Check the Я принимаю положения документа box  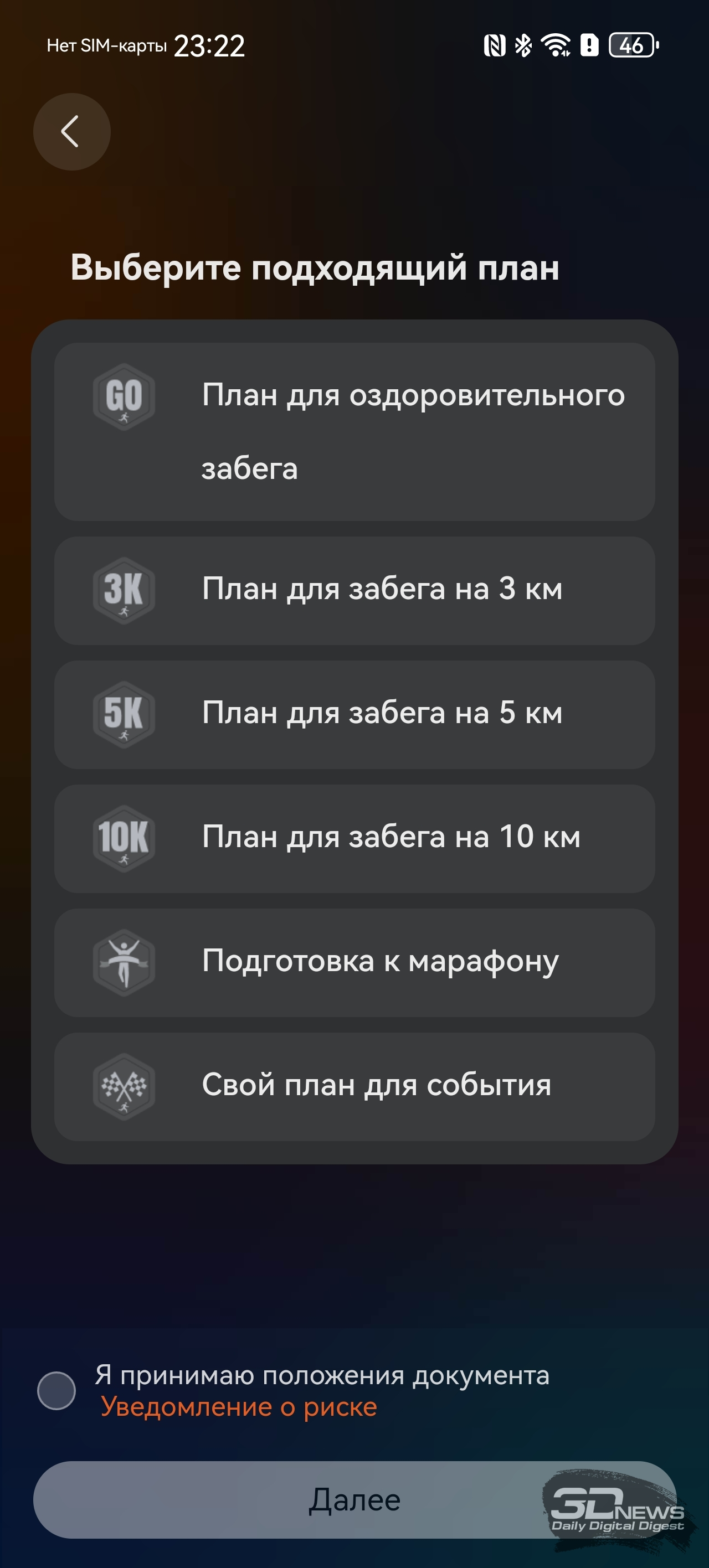pos(56,1390)
